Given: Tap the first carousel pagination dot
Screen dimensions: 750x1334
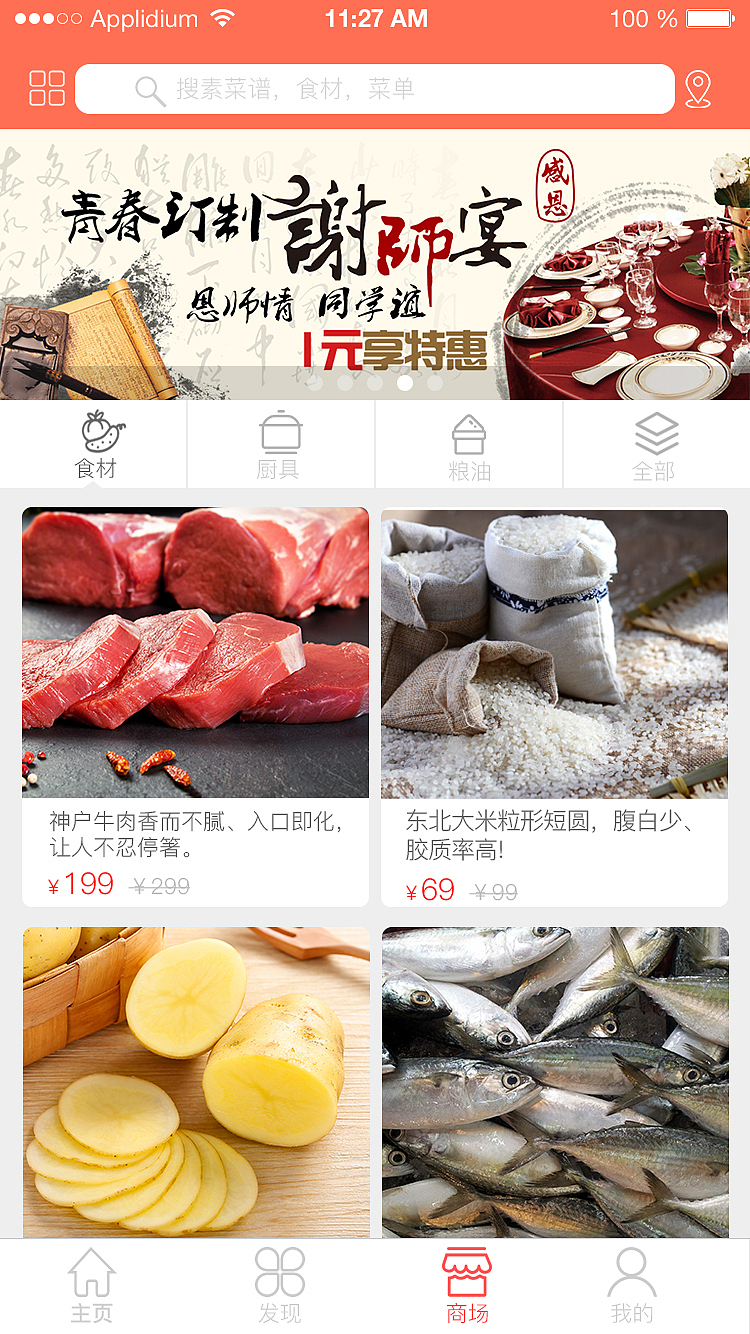Looking at the screenshot, I should click(315, 382).
